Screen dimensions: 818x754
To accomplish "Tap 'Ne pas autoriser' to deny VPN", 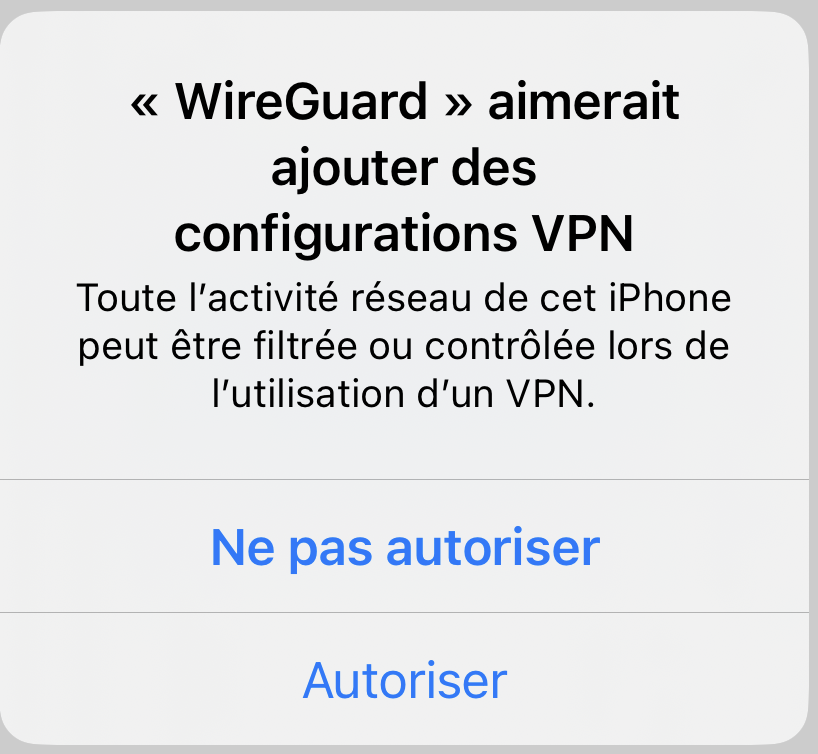I will click(405, 546).
